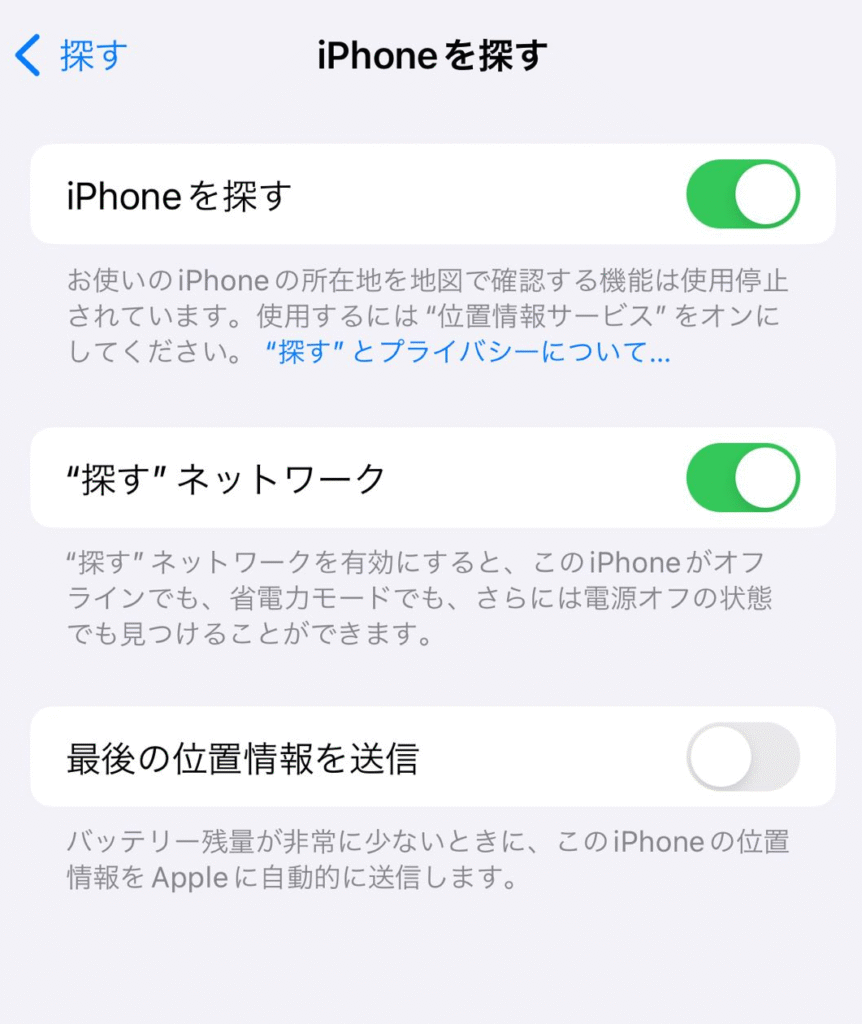The height and width of the screenshot is (1024, 862).
Task: Enable 最後の位置情報を送信
Action: pyautogui.click(x=742, y=757)
